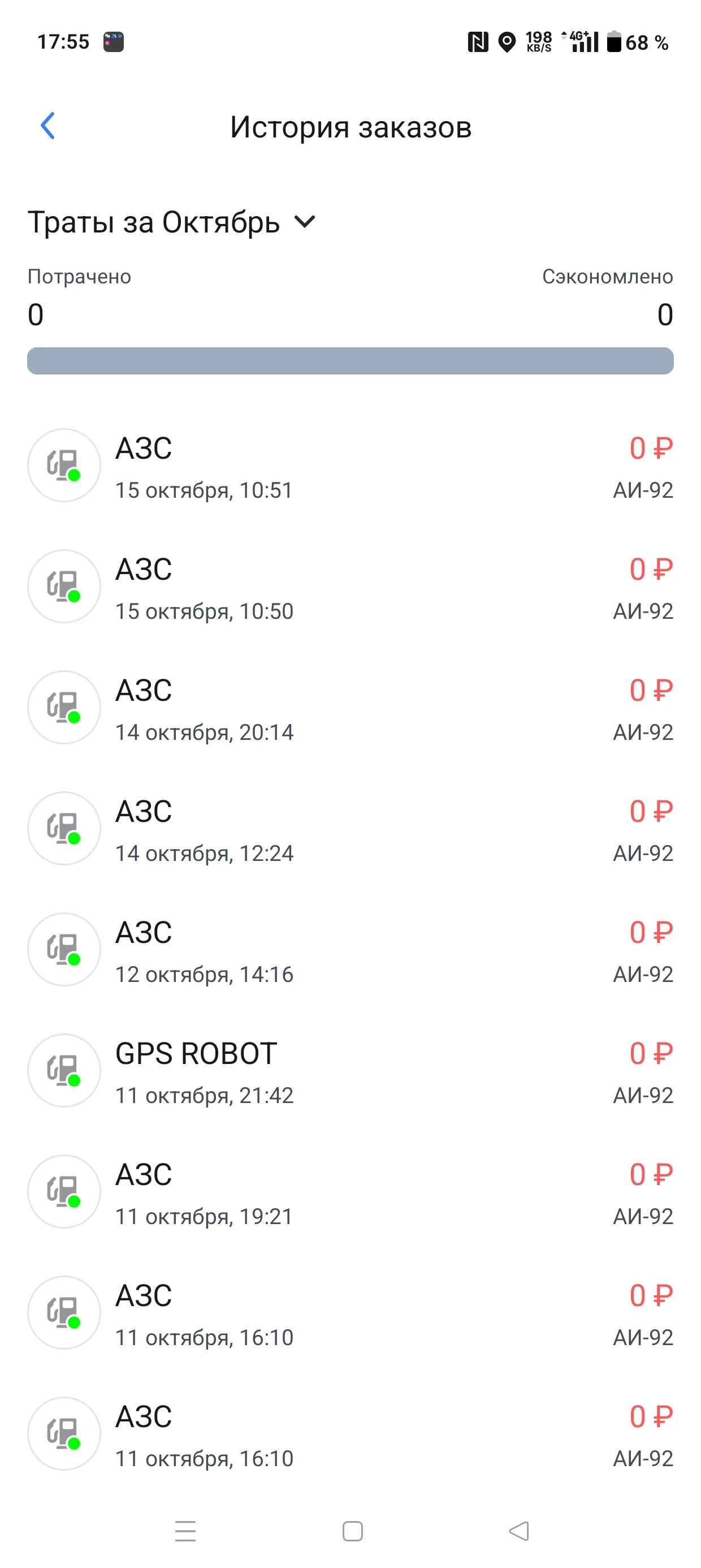Screen dimensions: 701x1568
Task: Open the АЗС order from 11 октября, 19:21
Action: [x=350, y=1192]
